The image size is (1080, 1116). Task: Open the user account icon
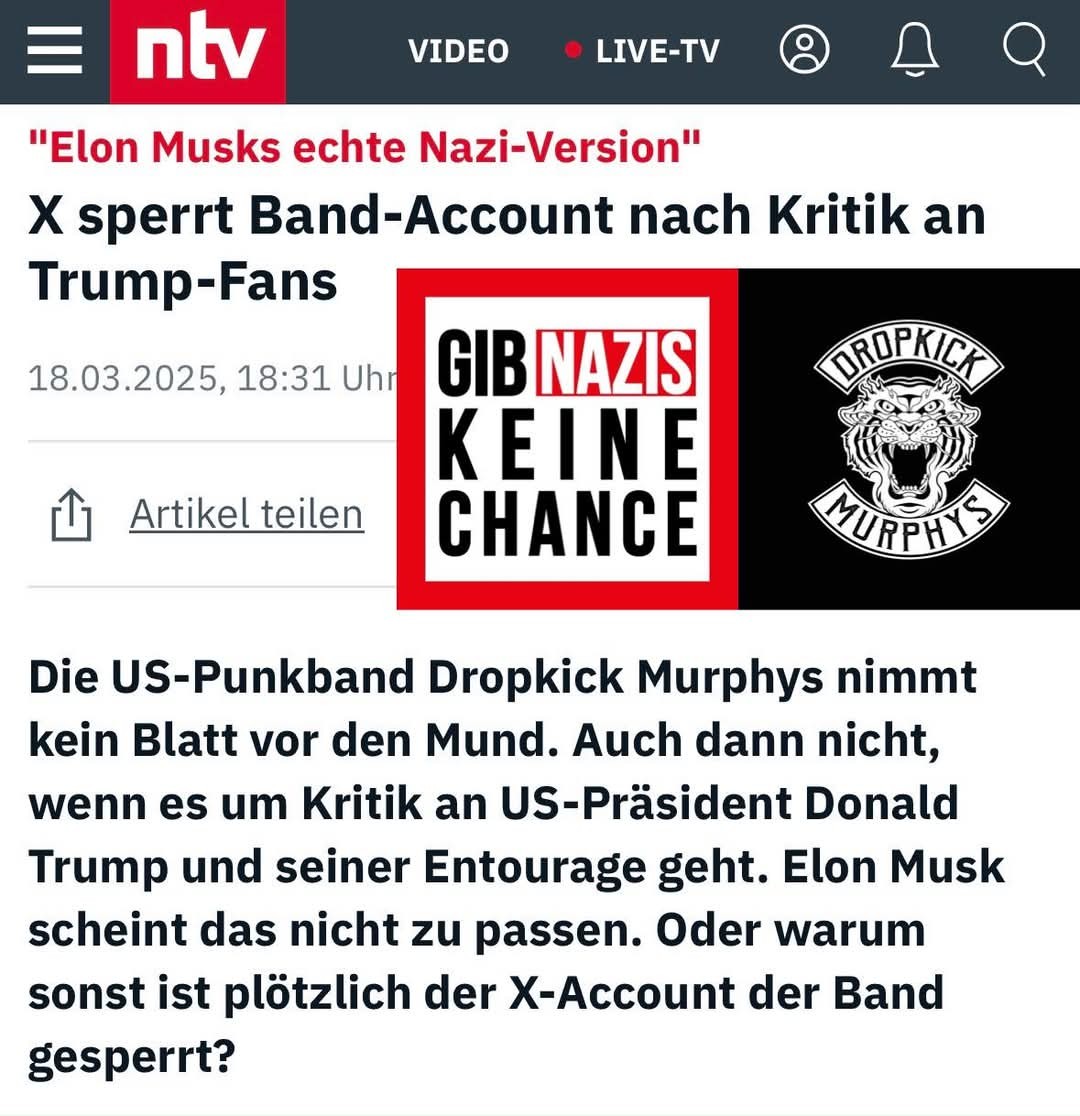(804, 50)
